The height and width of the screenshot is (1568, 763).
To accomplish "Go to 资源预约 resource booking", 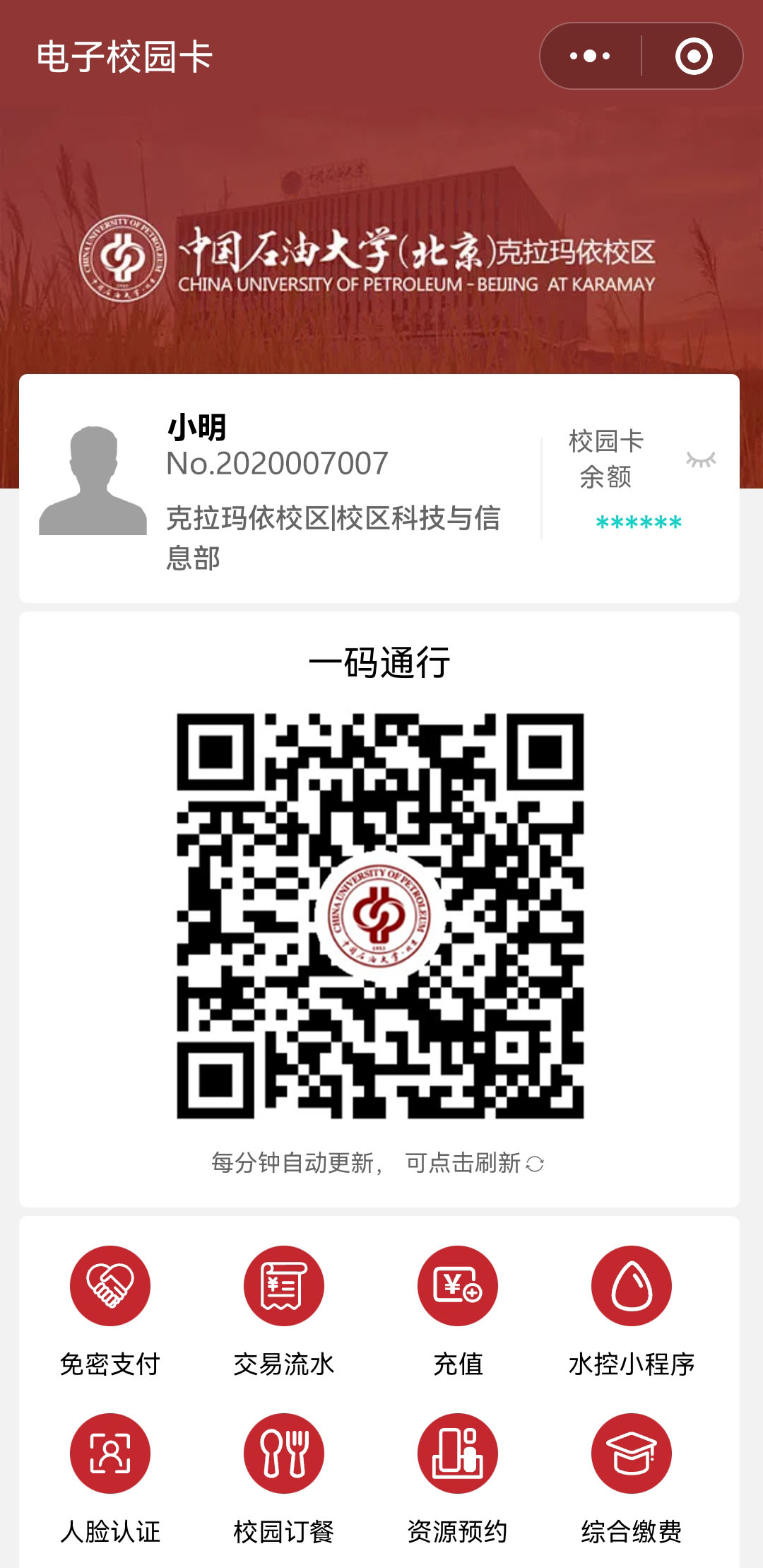I will [457, 1453].
